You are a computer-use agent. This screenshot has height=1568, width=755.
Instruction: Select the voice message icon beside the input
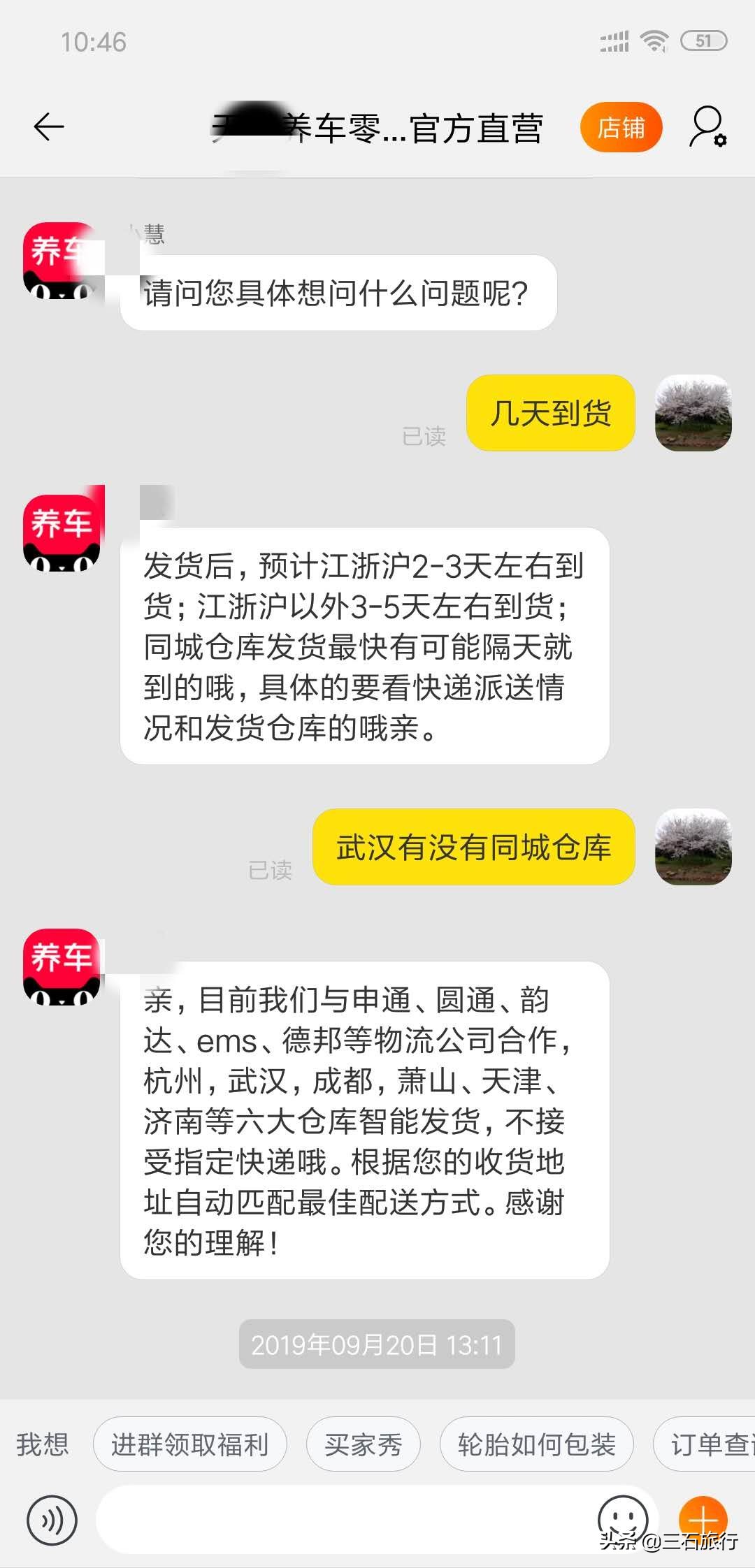point(52,1520)
